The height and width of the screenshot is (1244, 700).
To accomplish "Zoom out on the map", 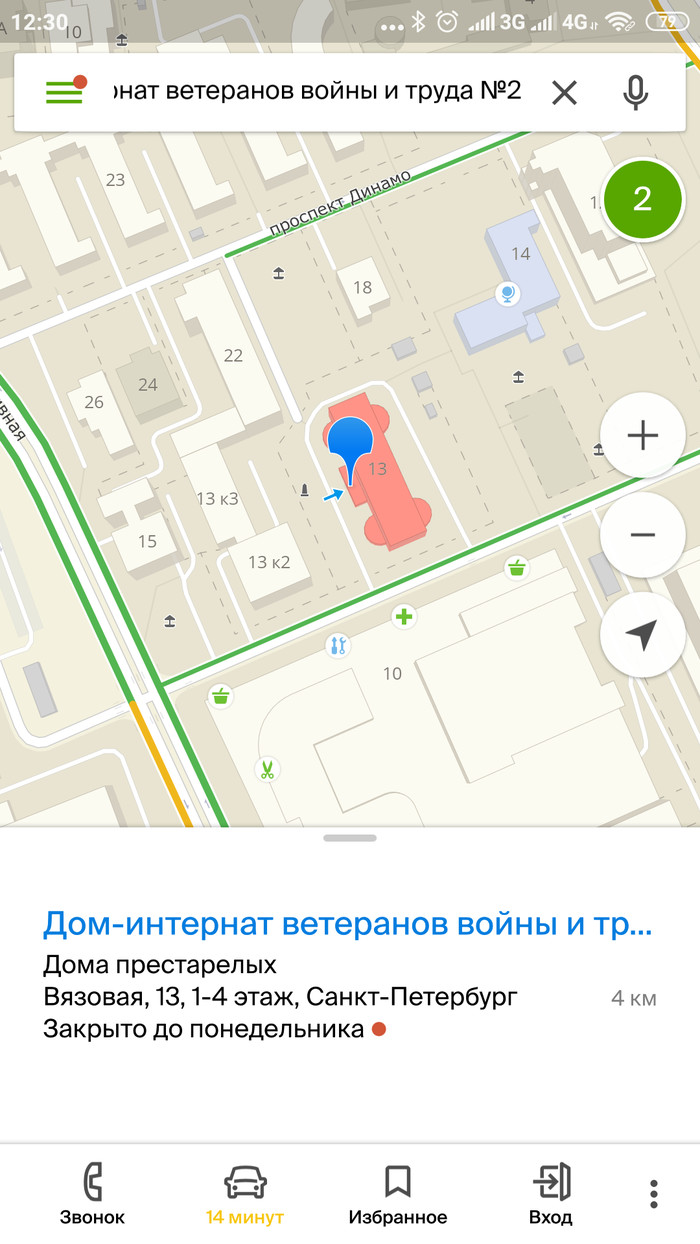I will [x=642, y=534].
